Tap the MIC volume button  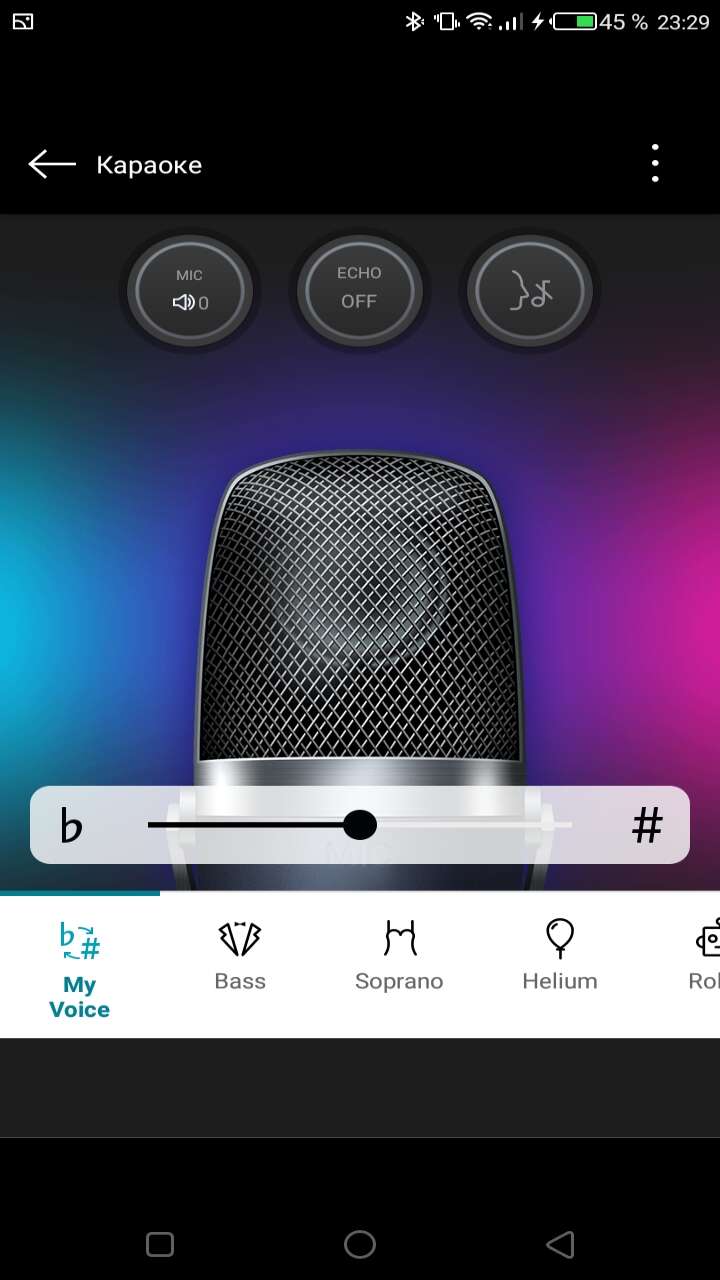190,290
